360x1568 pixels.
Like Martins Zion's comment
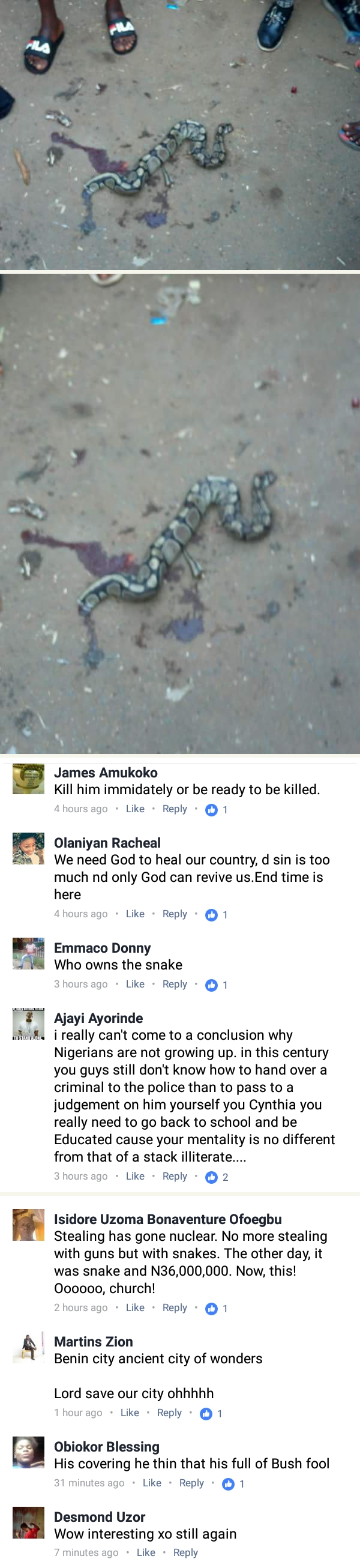pyautogui.click(x=130, y=1412)
